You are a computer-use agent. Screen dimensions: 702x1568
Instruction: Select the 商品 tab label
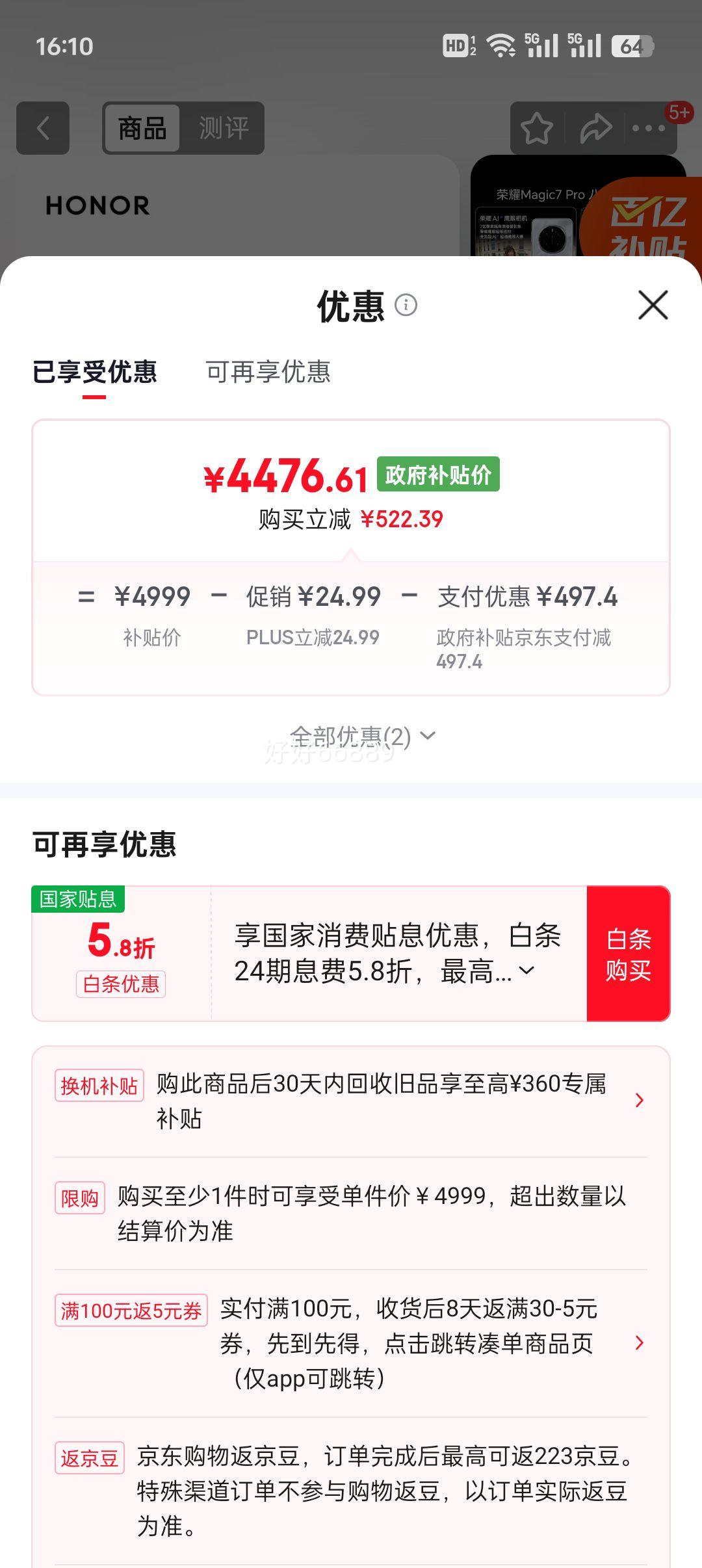(x=142, y=128)
